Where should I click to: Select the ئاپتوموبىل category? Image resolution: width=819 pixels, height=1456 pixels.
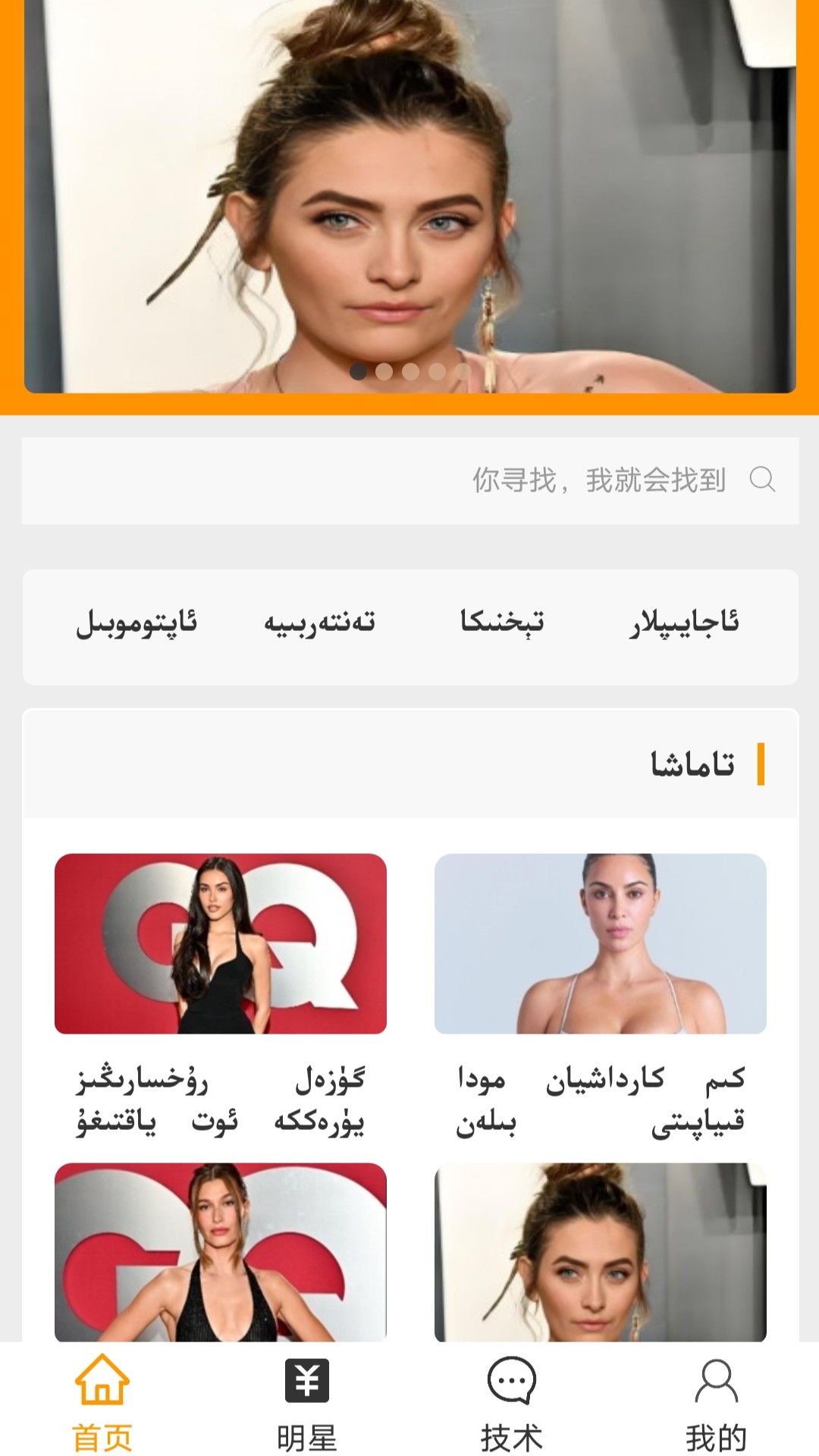coord(136,623)
